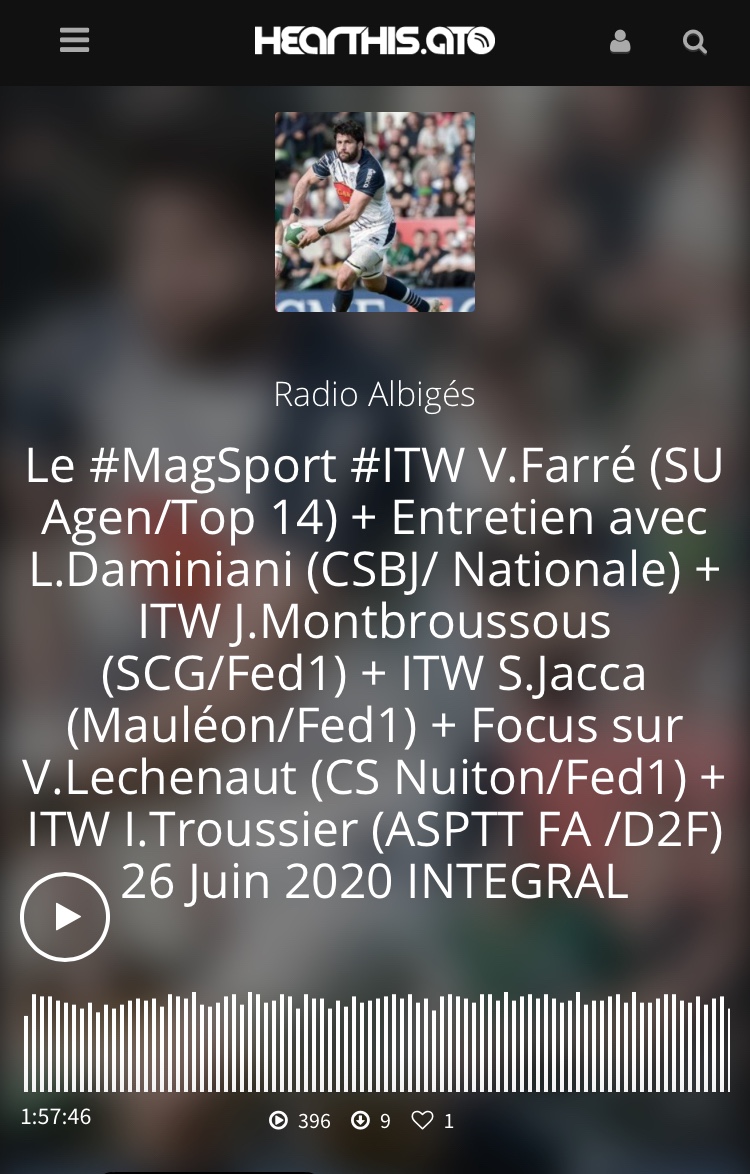Seek within the audio waveform

coord(376,1042)
